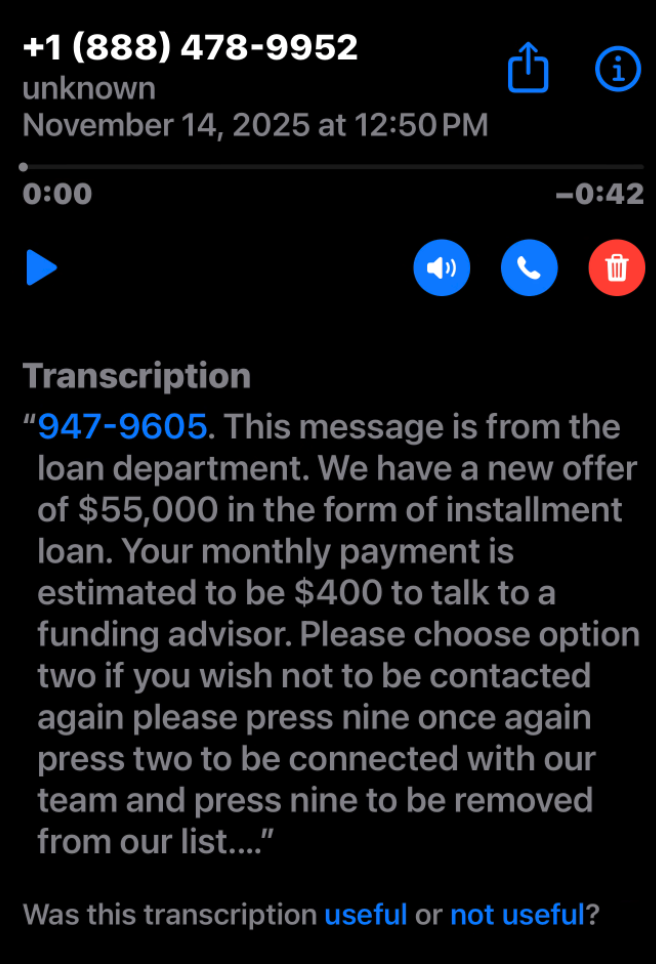656x964 pixels.
Task: Call back the (888) 478-9952 number
Action: tap(529, 268)
